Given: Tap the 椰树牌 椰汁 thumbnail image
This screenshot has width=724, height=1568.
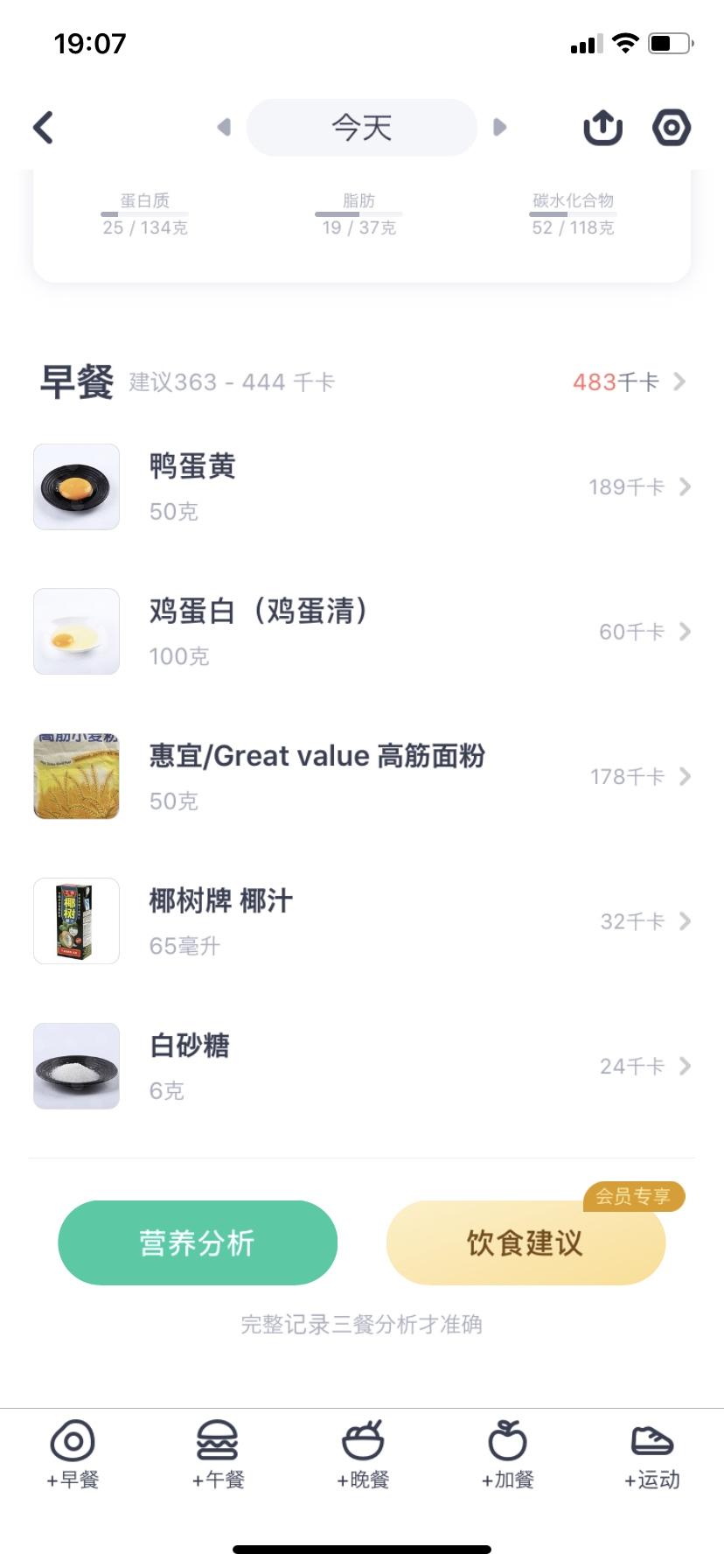Looking at the screenshot, I should [76, 921].
